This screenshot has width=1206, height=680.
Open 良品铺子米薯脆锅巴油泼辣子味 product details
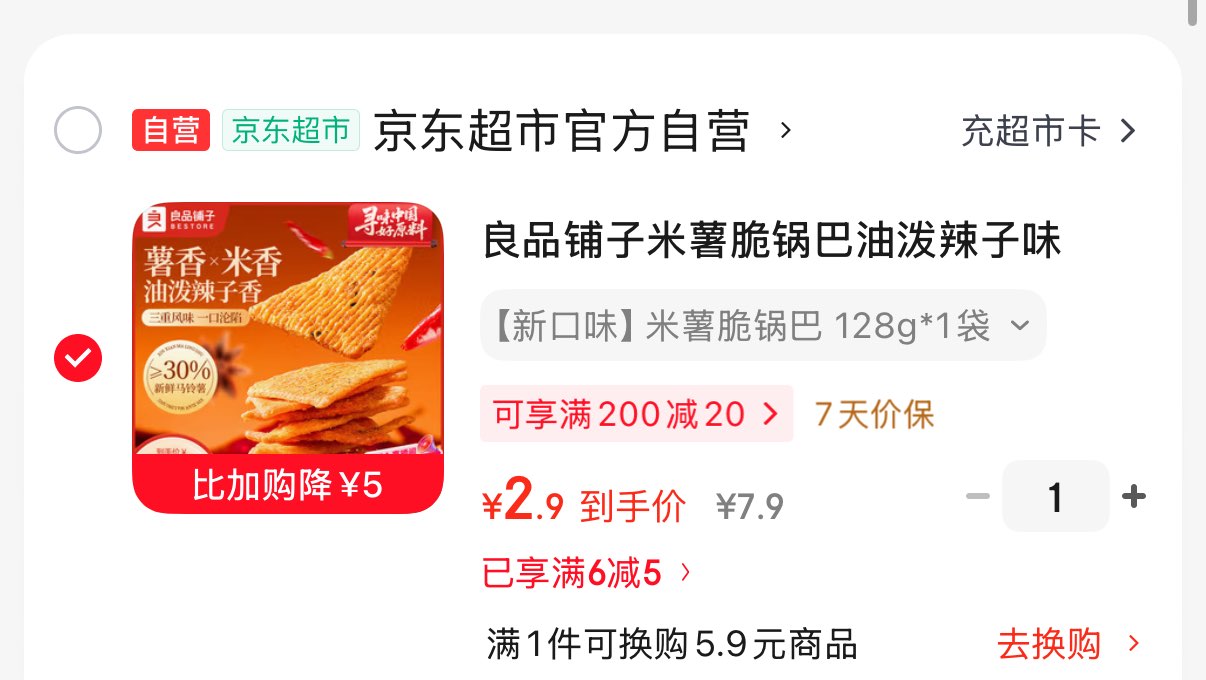point(771,242)
